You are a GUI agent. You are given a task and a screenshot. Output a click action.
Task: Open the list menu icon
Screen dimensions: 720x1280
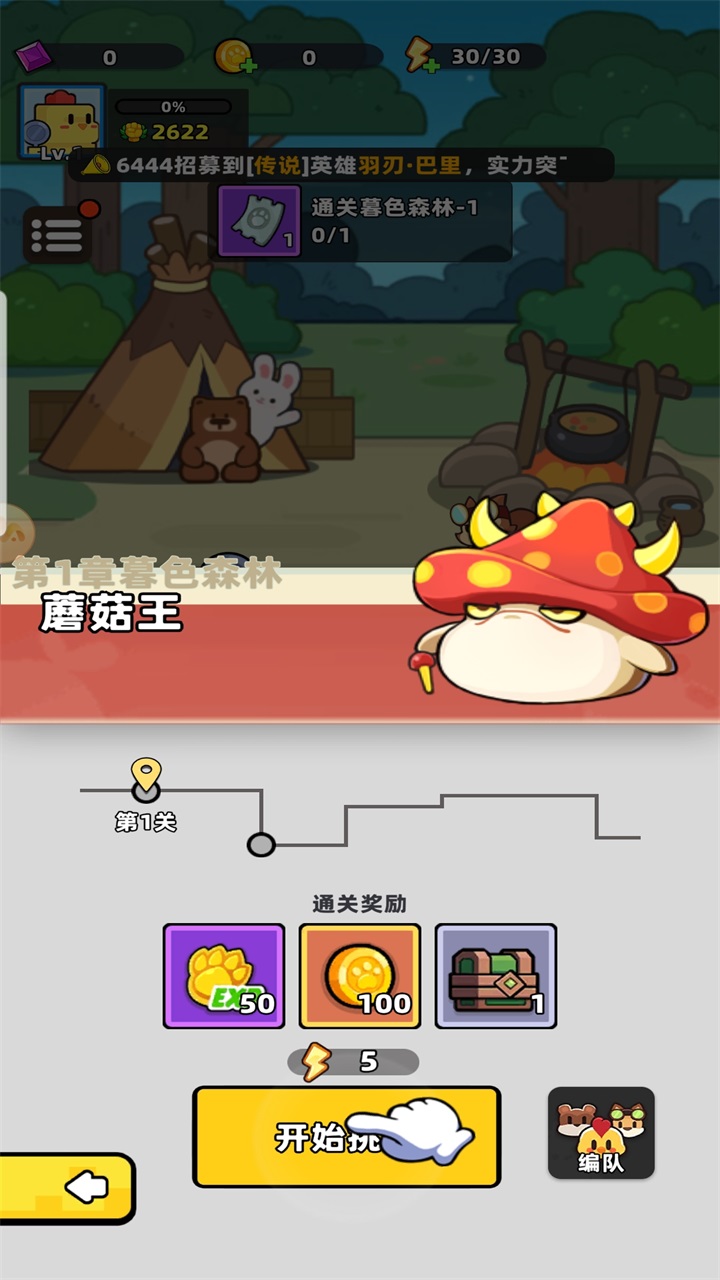[57, 235]
